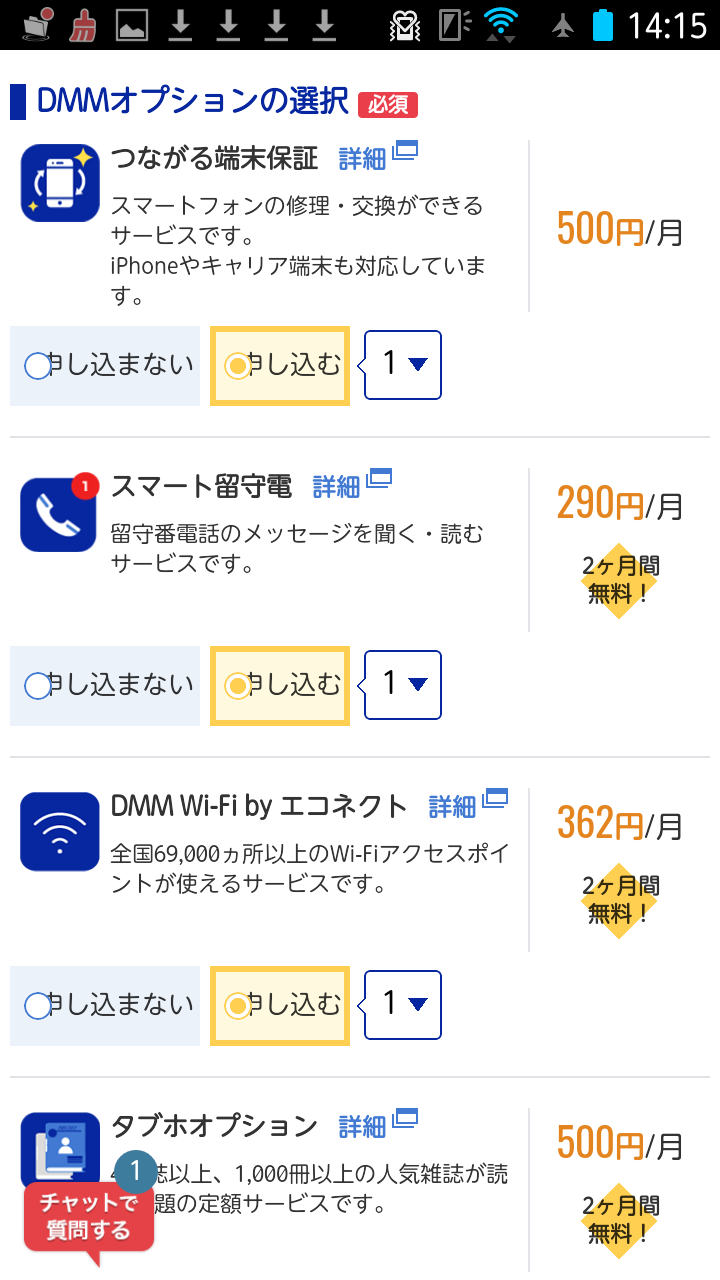Image resolution: width=720 pixels, height=1280 pixels.
Task: Open 詳細 link for DMM Wi-Fi by エコネクト
Action: 468,804
